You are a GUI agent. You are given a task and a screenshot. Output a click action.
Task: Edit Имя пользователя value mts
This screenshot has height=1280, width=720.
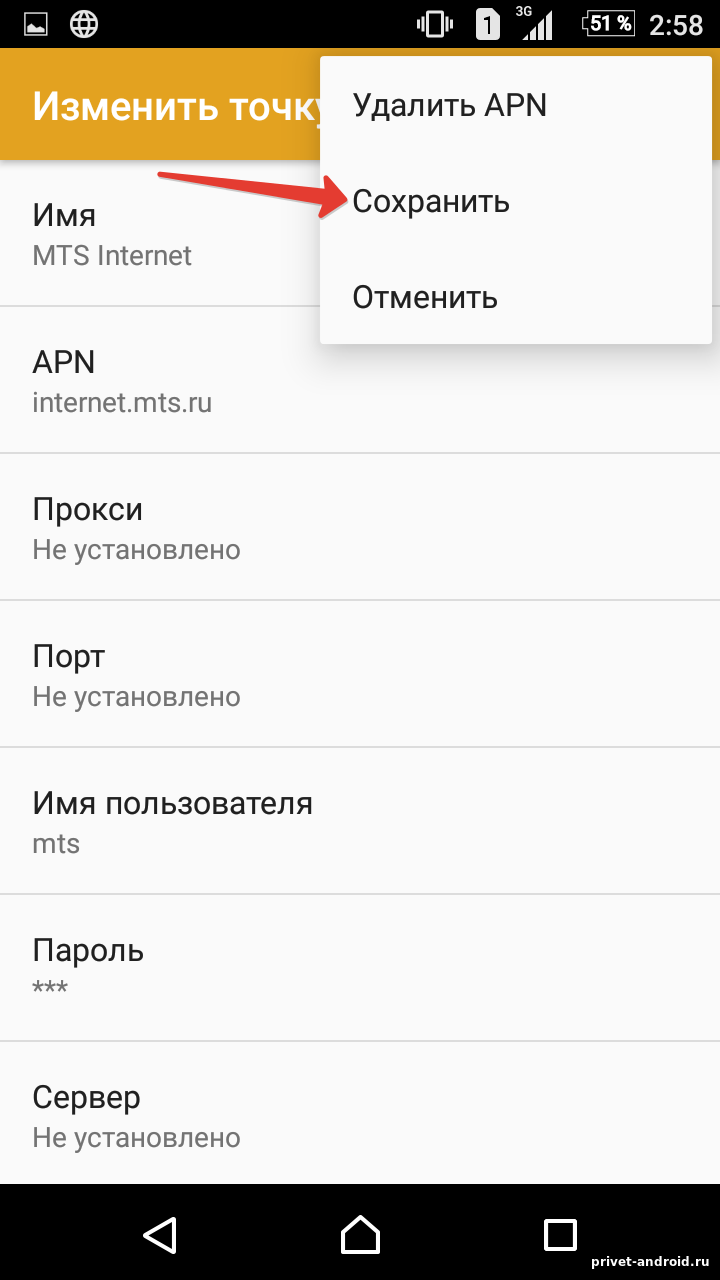coord(360,821)
